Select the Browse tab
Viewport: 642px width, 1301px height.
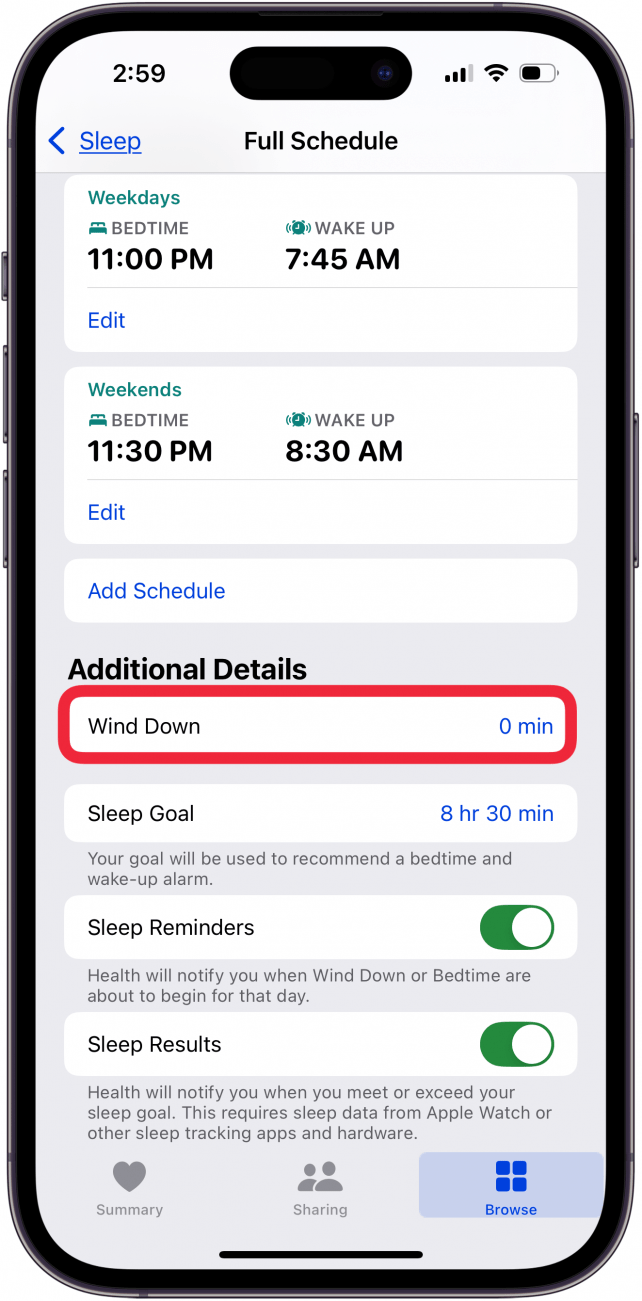tap(510, 1188)
